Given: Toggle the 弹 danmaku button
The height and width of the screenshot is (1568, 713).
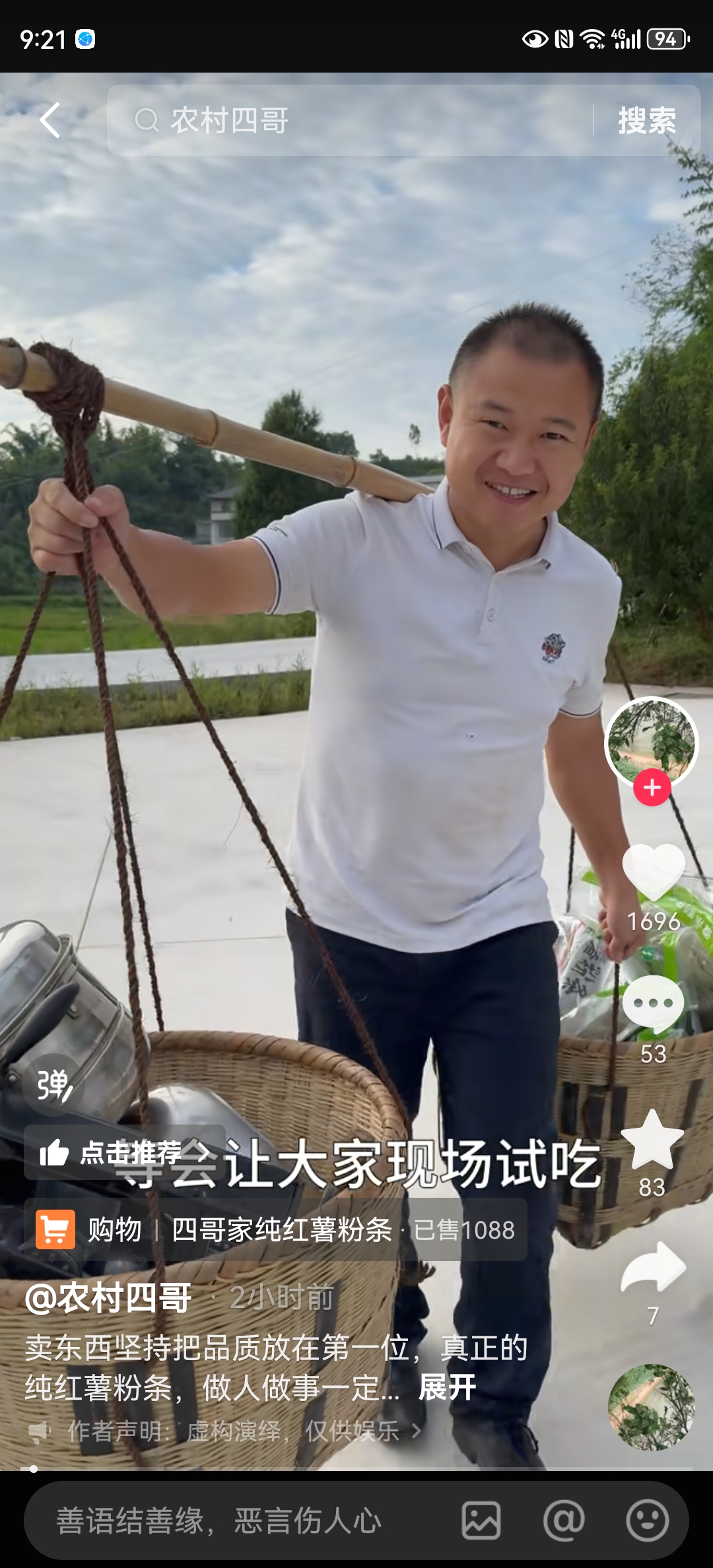Looking at the screenshot, I should tap(54, 1086).
